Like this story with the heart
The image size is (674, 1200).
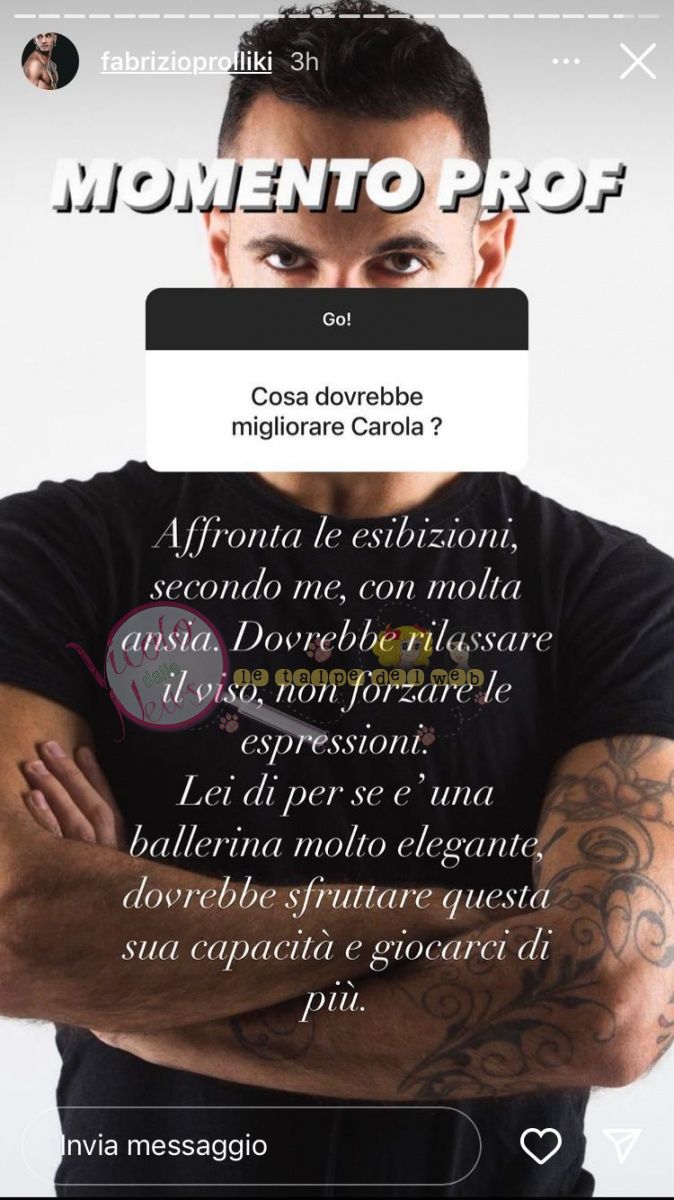point(541,1145)
